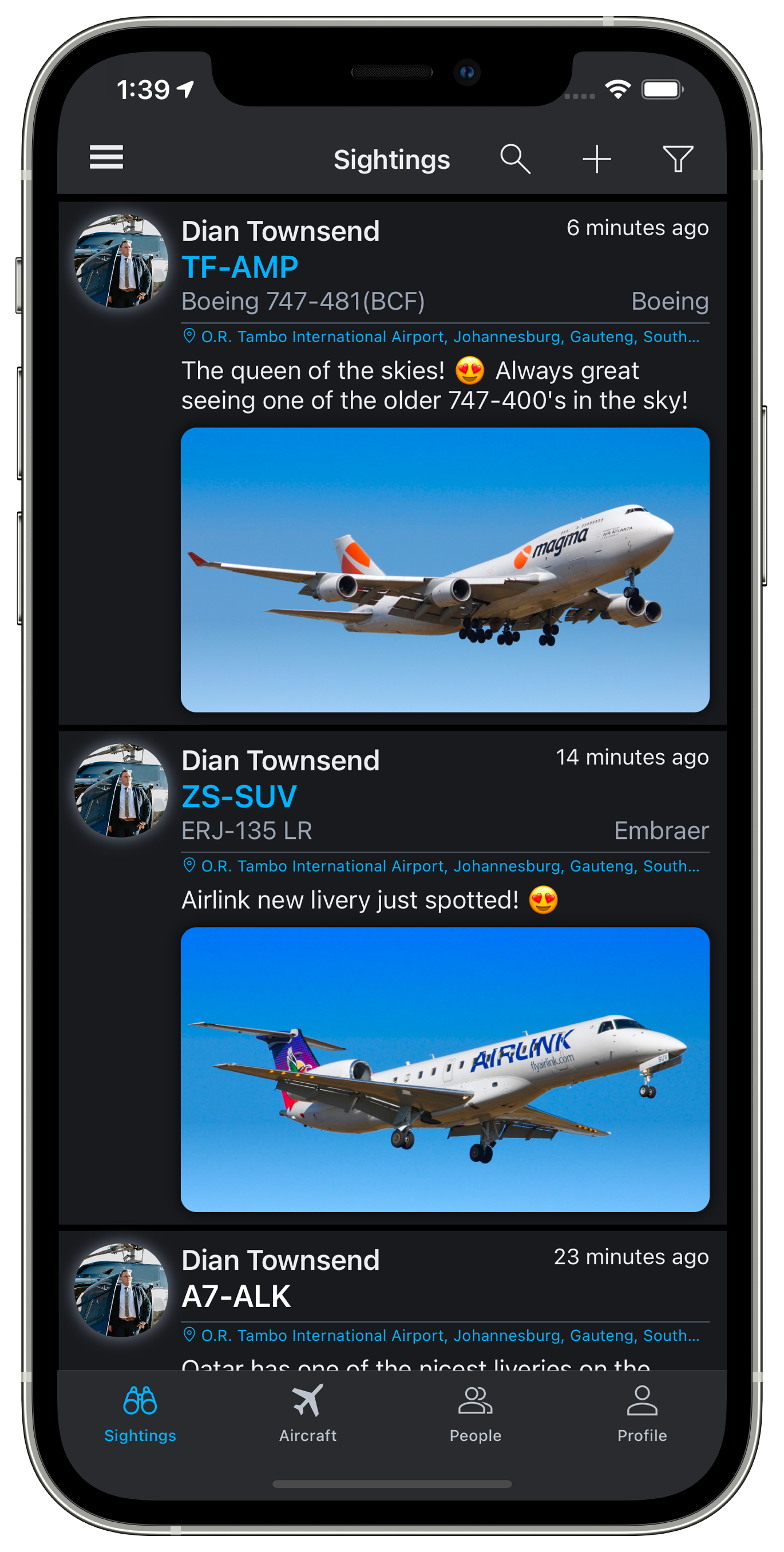Open the A7-ALK sighting post

[236, 1296]
